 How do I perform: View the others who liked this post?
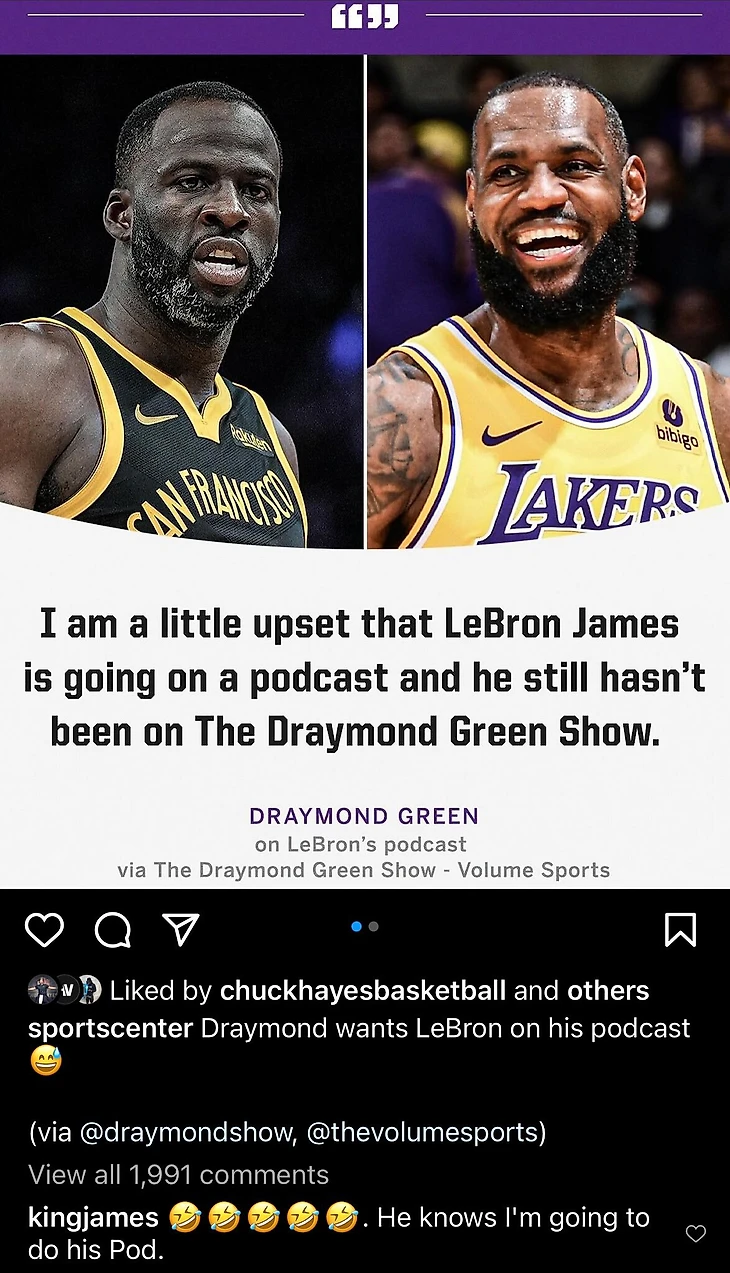pyautogui.click(x=608, y=991)
